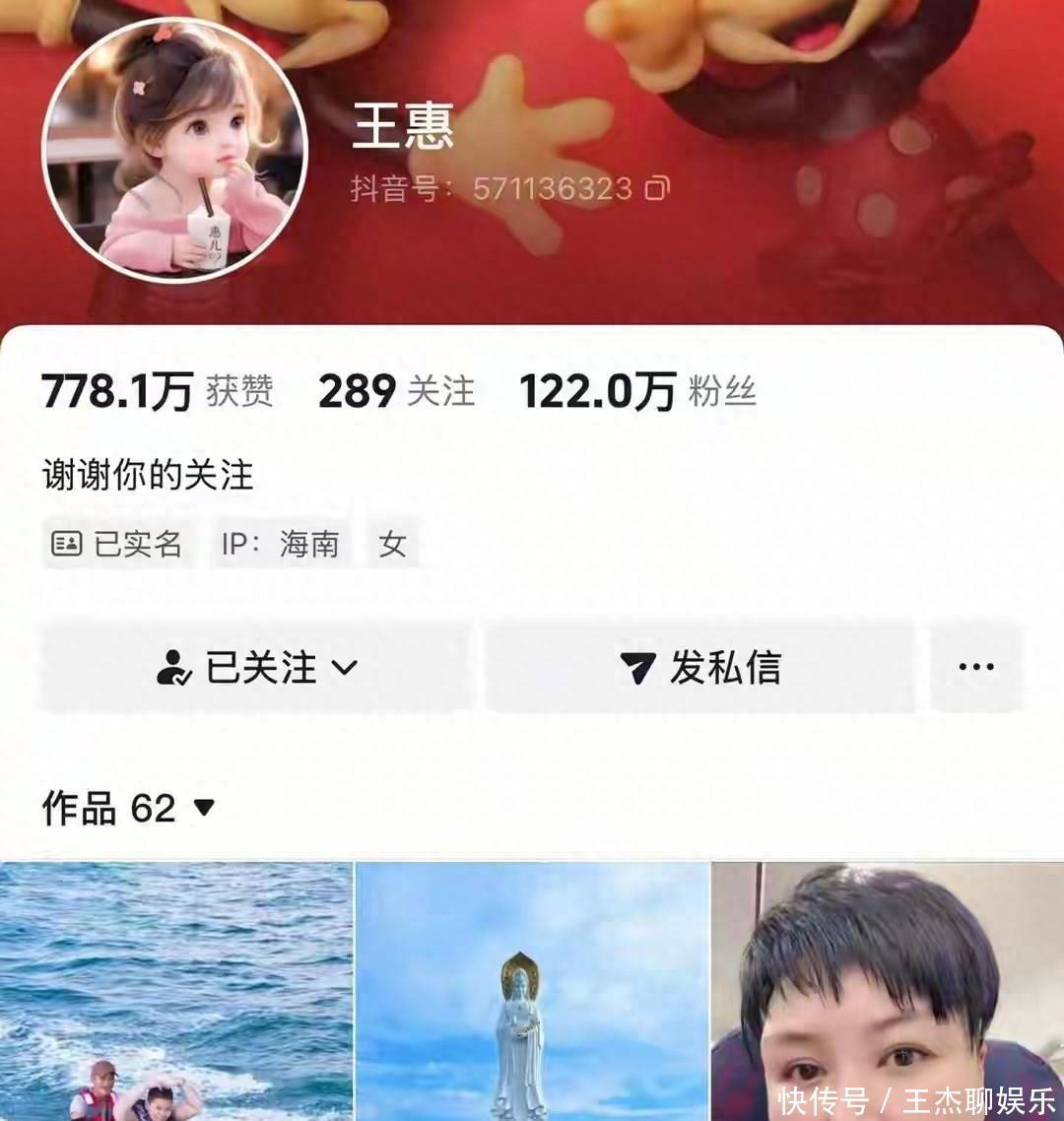Expand the 作品 62 sort dropdown
Image resolution: width=1064 pixels, height=1121 pixels.
(204, 809)
